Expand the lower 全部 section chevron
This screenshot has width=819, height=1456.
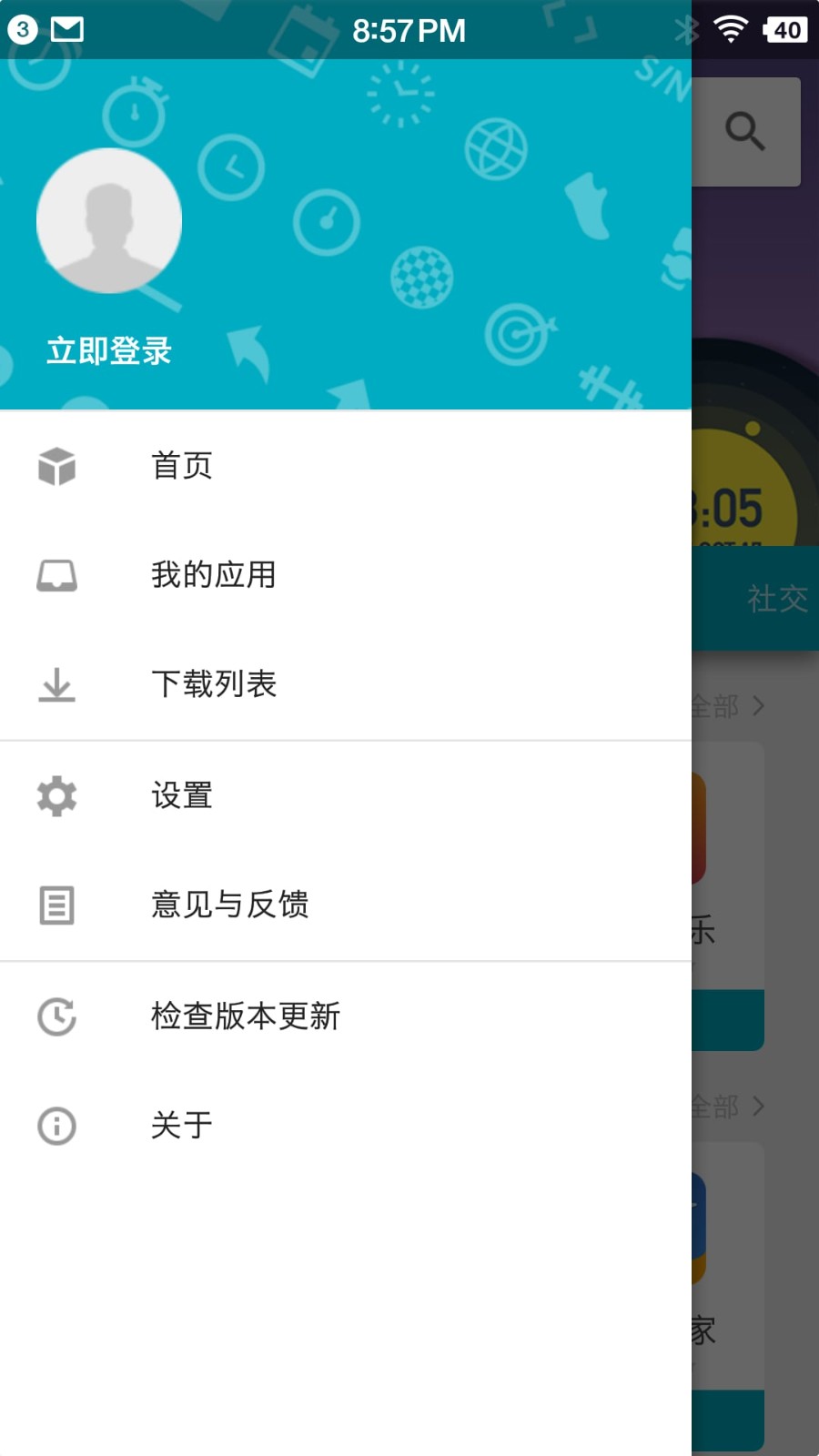point(758,1107)
